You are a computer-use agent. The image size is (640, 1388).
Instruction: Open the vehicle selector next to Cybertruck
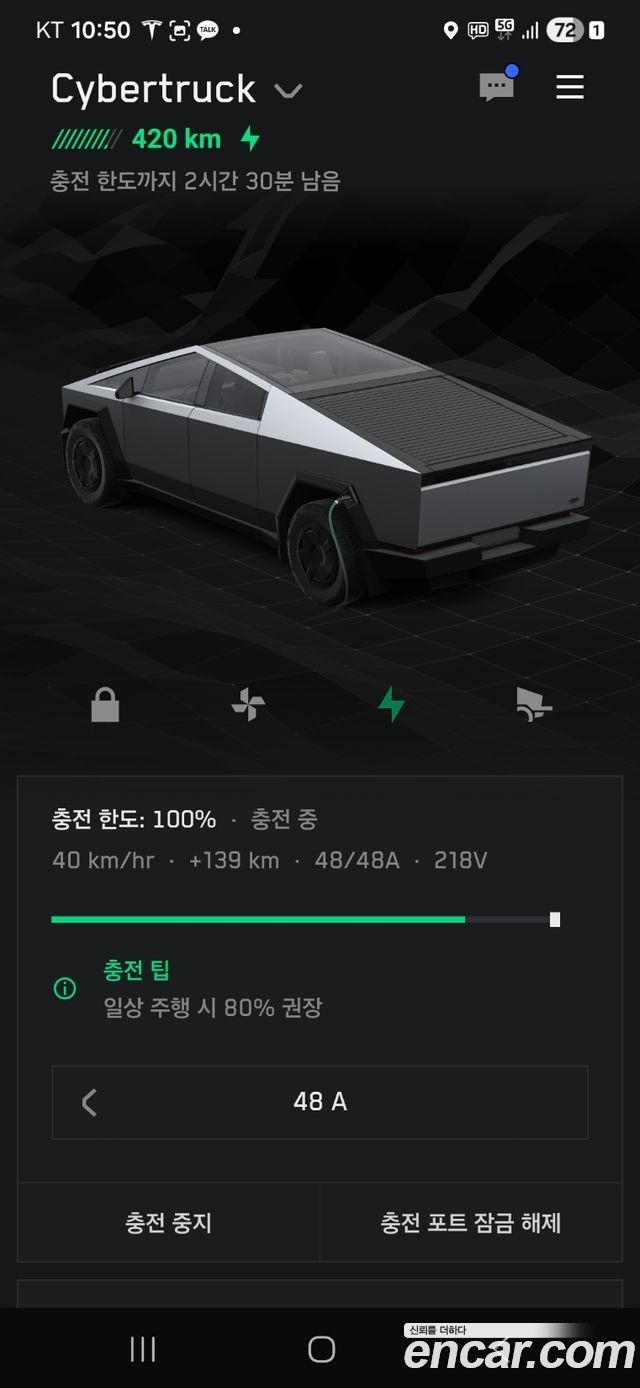click(x=288, y=91)
